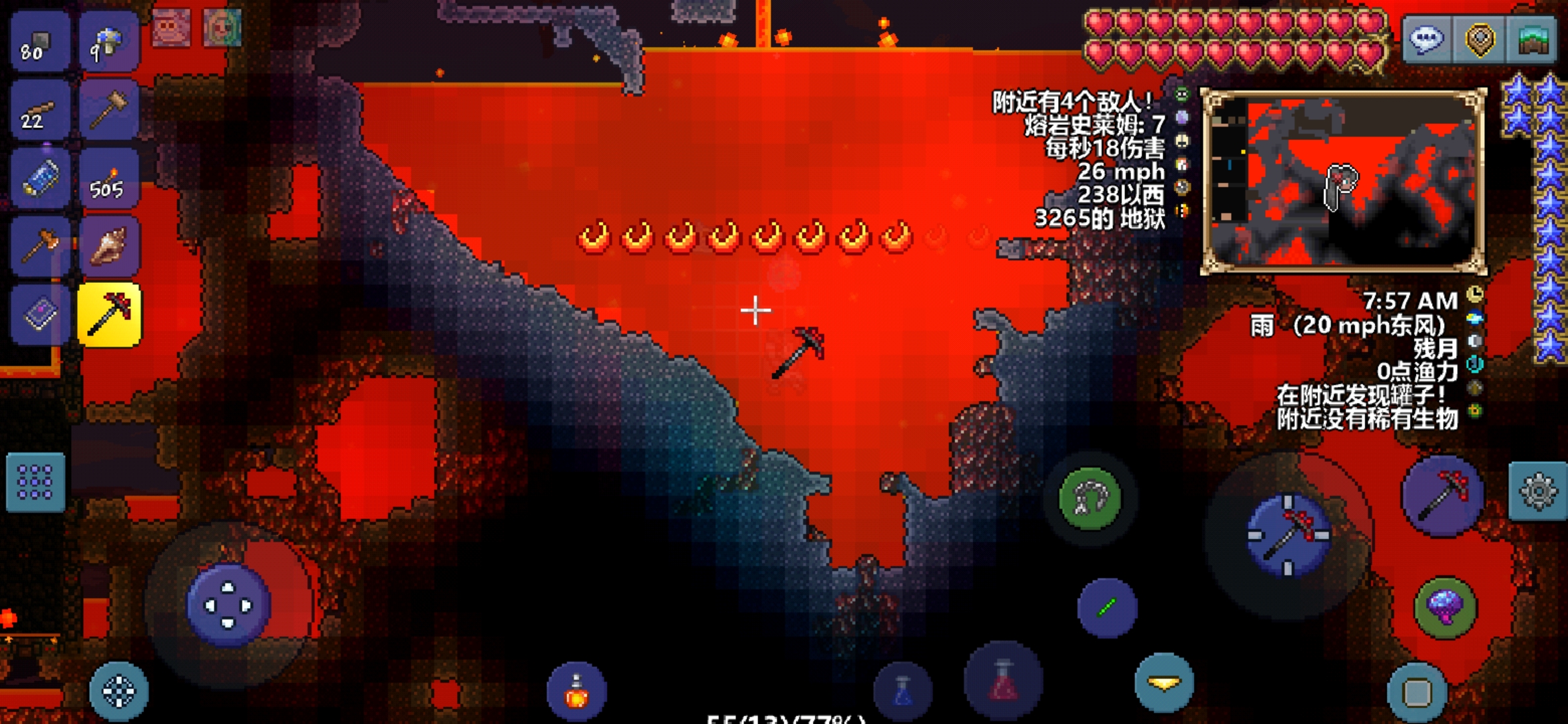Open the chat speech bubble
The image size is (1568, 724).
coord(1427,40)
